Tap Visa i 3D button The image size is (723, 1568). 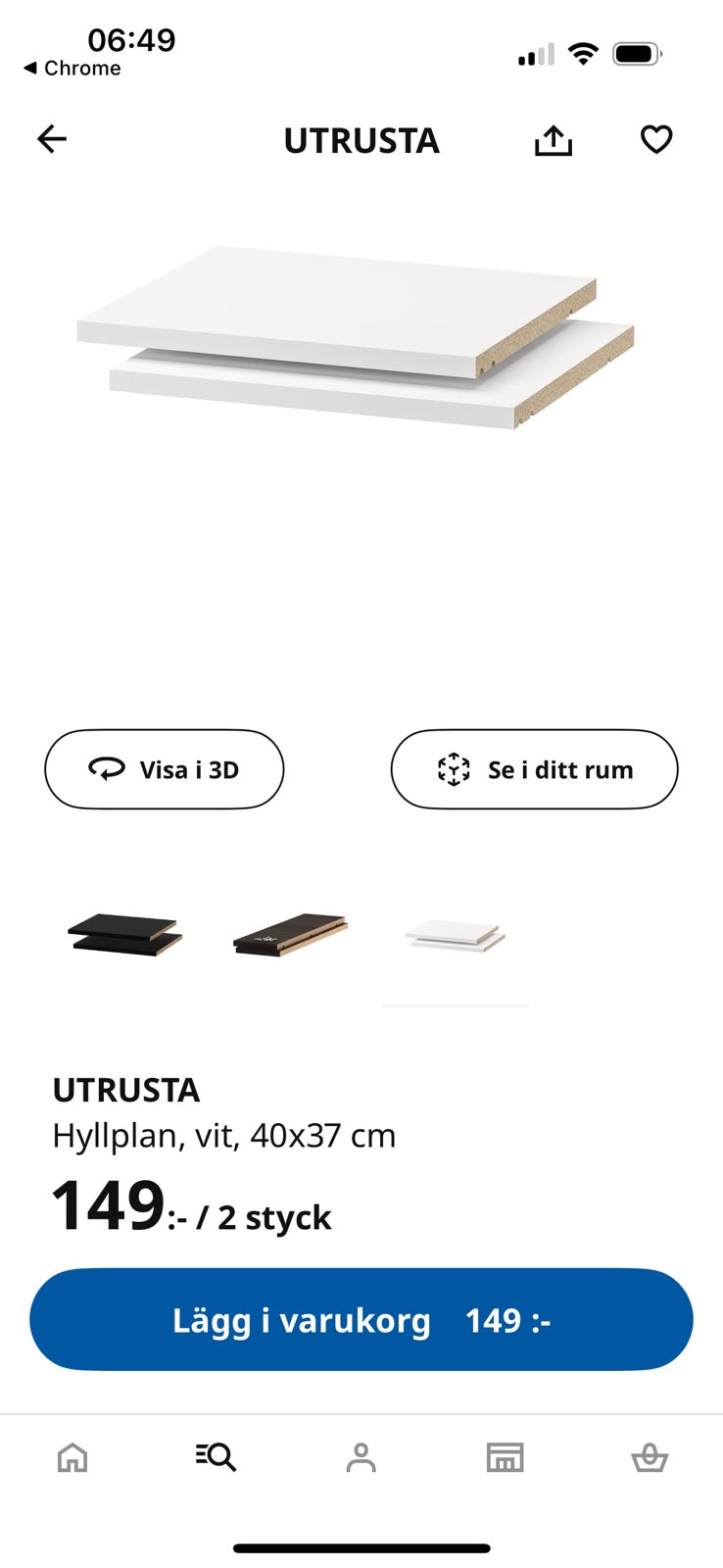(x=165, y=769)
